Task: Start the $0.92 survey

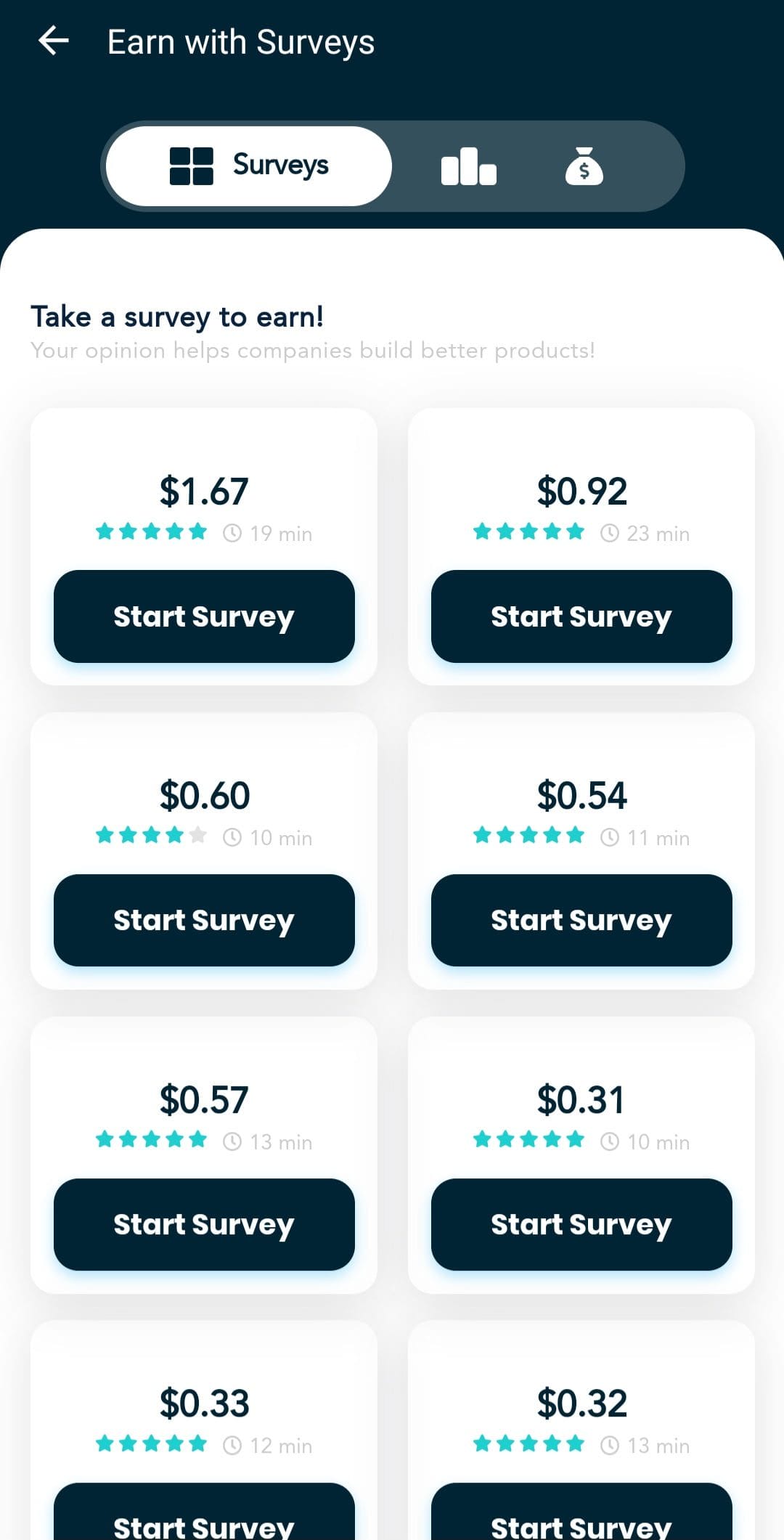Action: (x=581, y=616)
